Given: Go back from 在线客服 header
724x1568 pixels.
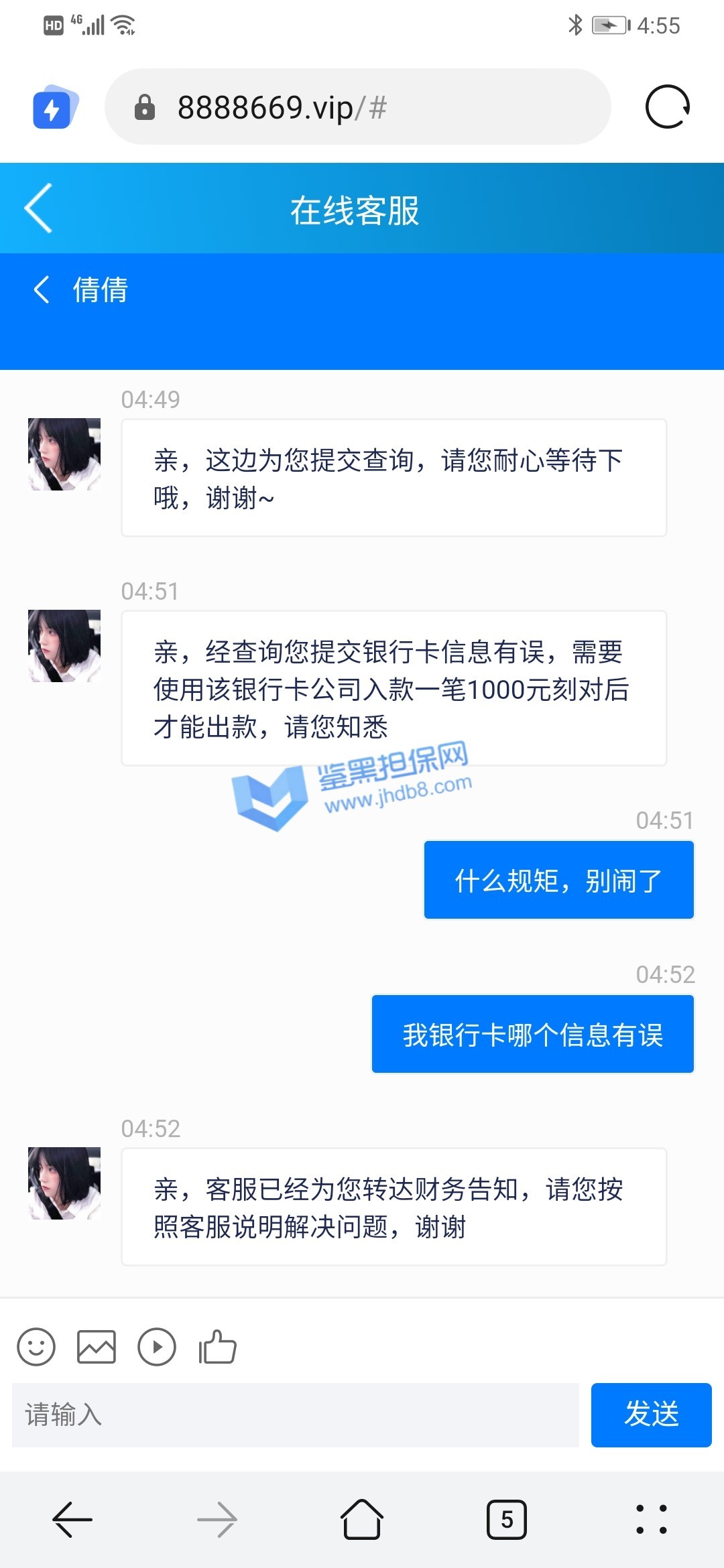Looking at the screenshot, I should [x=39, y=208].
